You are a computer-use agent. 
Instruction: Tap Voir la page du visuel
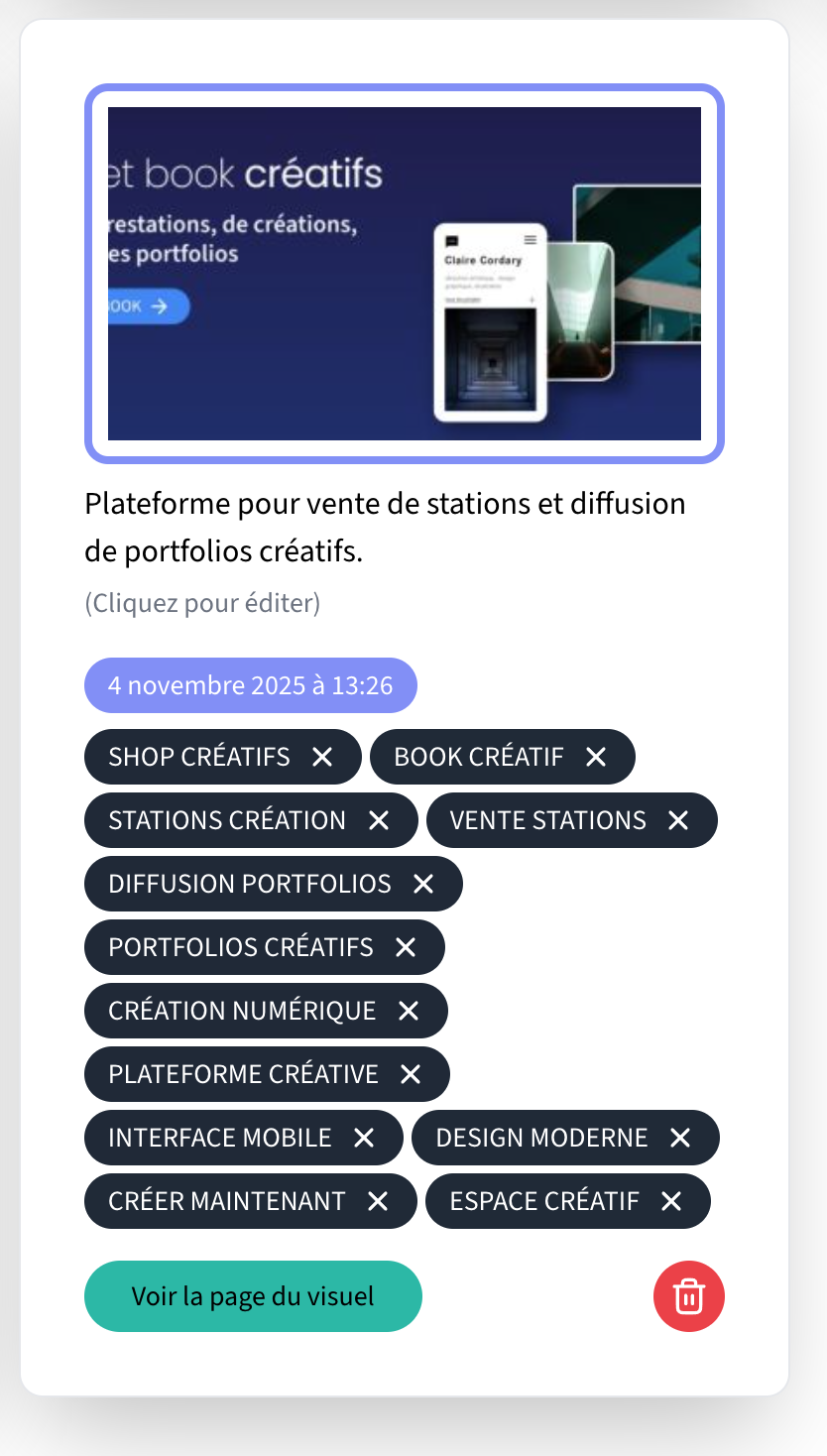[x=253, y=1296]
